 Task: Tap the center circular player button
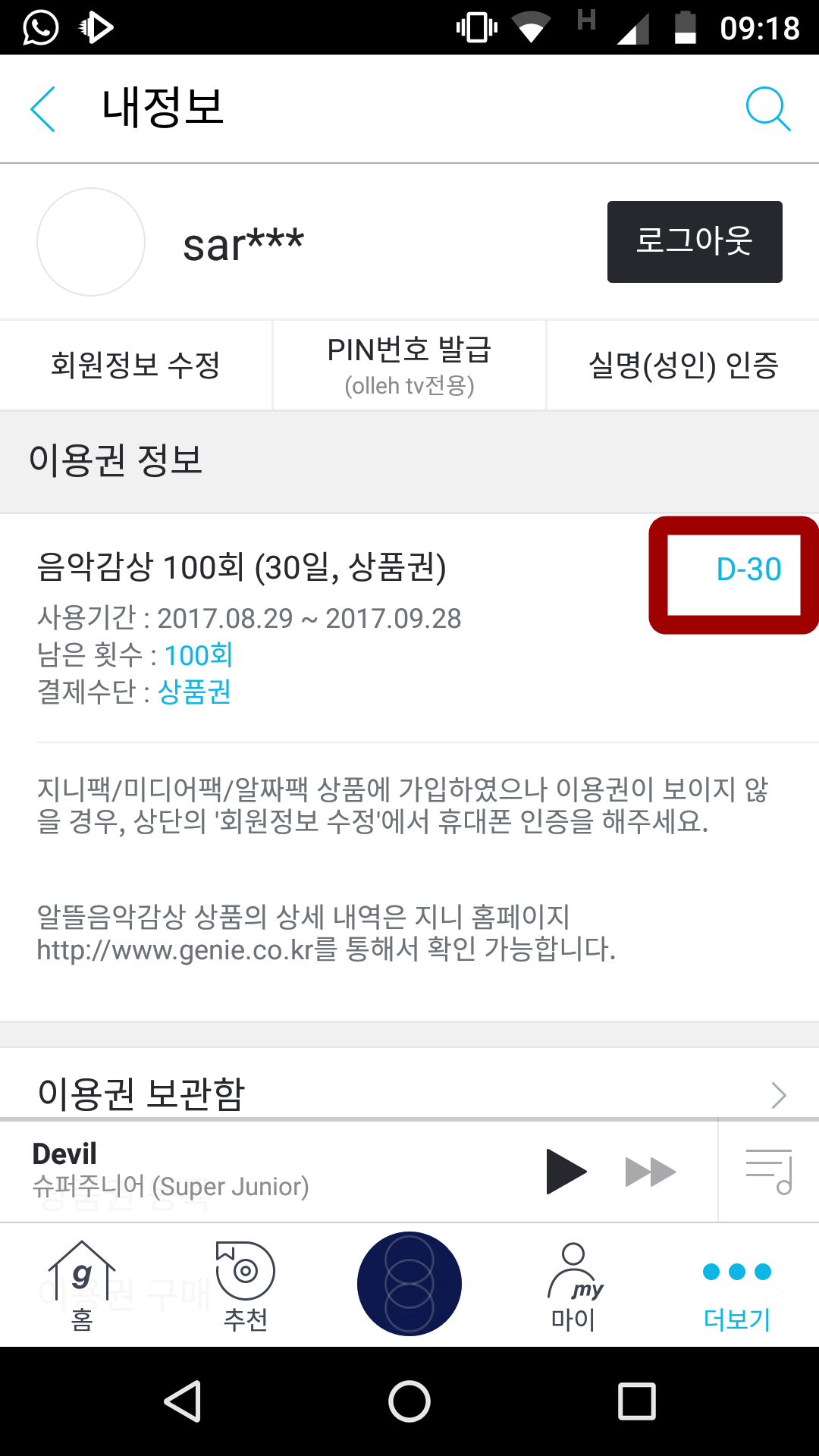click(409, 1284)
